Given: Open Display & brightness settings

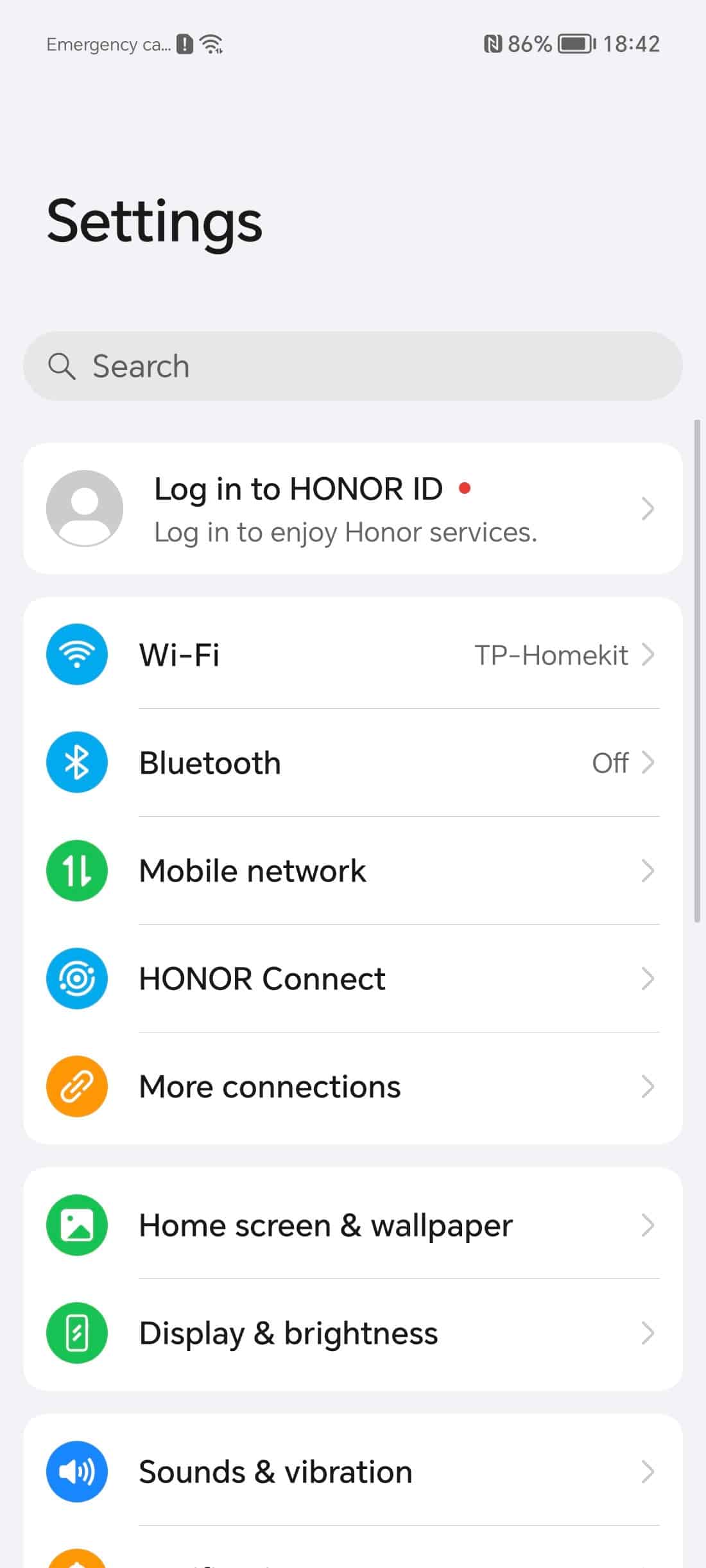Looking at the screenshot, I should point(353,1333).
